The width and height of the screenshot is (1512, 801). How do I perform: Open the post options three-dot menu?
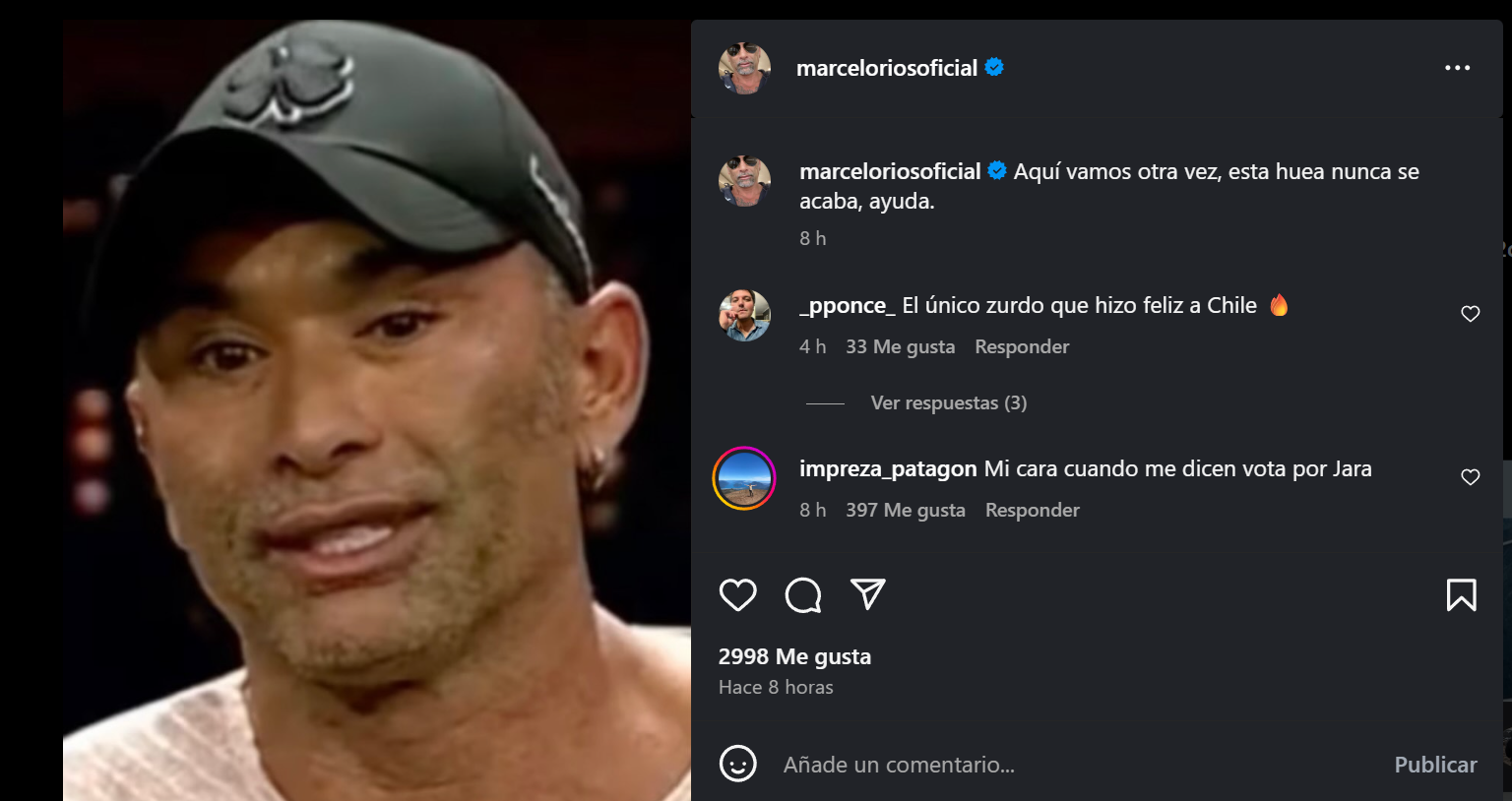(x=1457, y=68)
